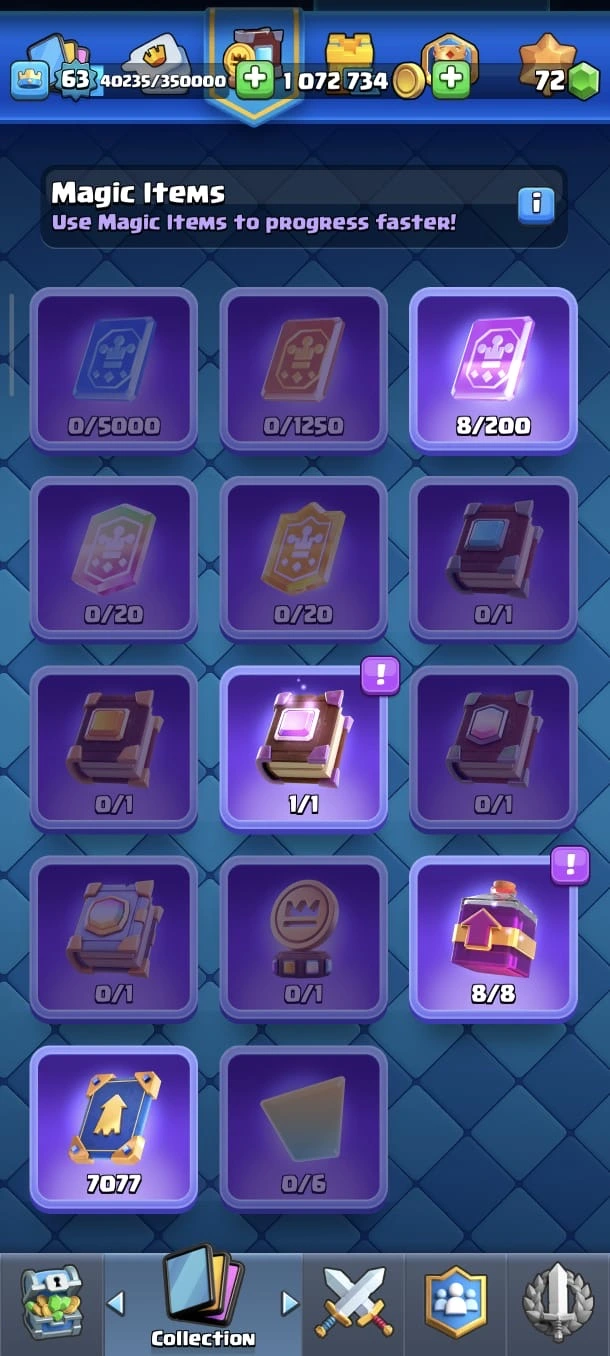This screenshot has height=1356, width=610.
Task: Buy more gold with plus button
Action: (451, 79)
